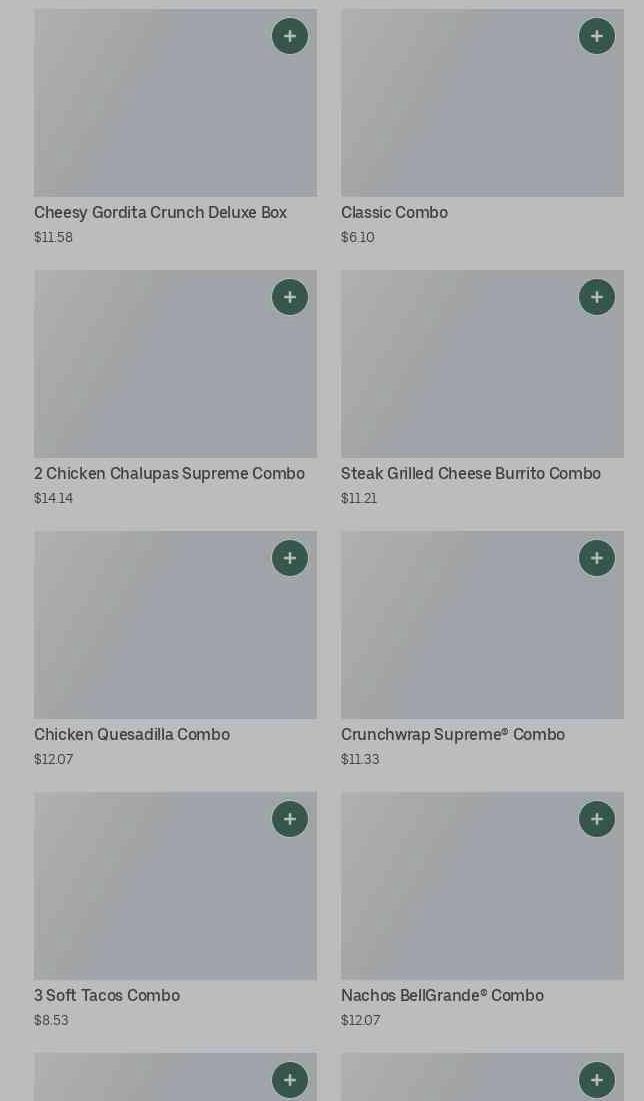Add Crunchwrap Supreme Combo to order
644x1101 pixels.
tap(597, 559)
